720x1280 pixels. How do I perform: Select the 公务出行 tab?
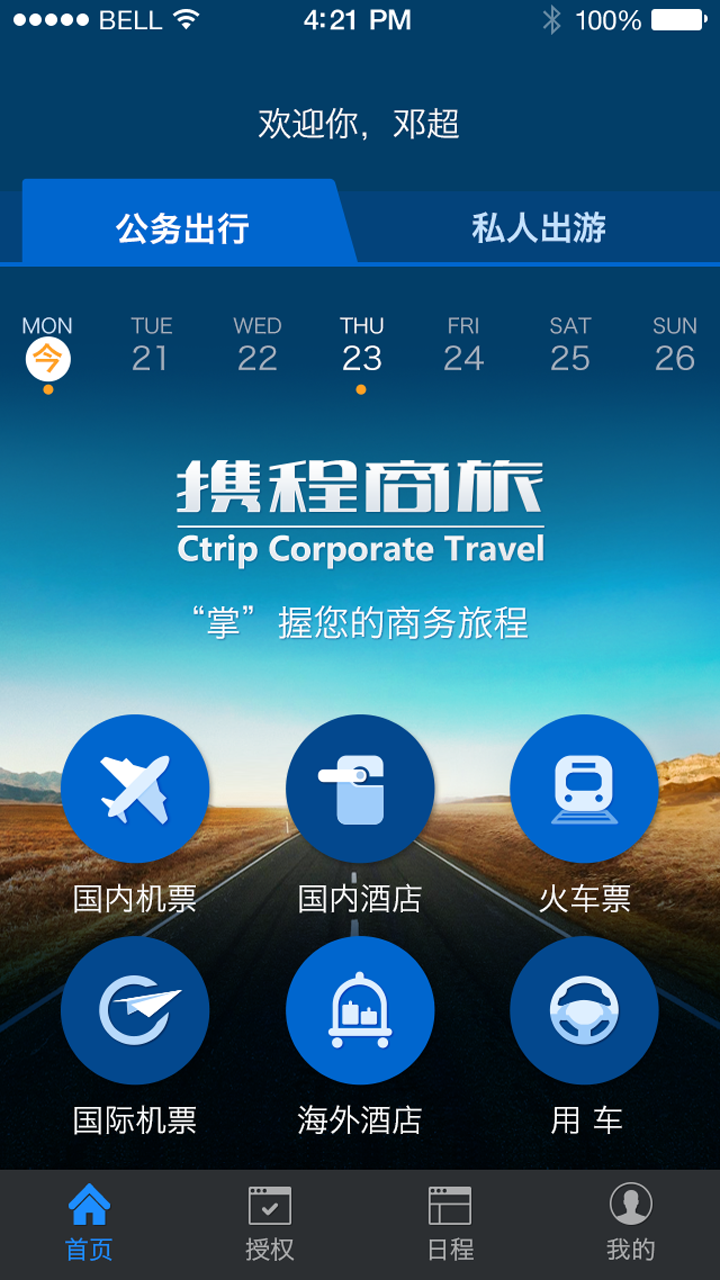(182, 228)
